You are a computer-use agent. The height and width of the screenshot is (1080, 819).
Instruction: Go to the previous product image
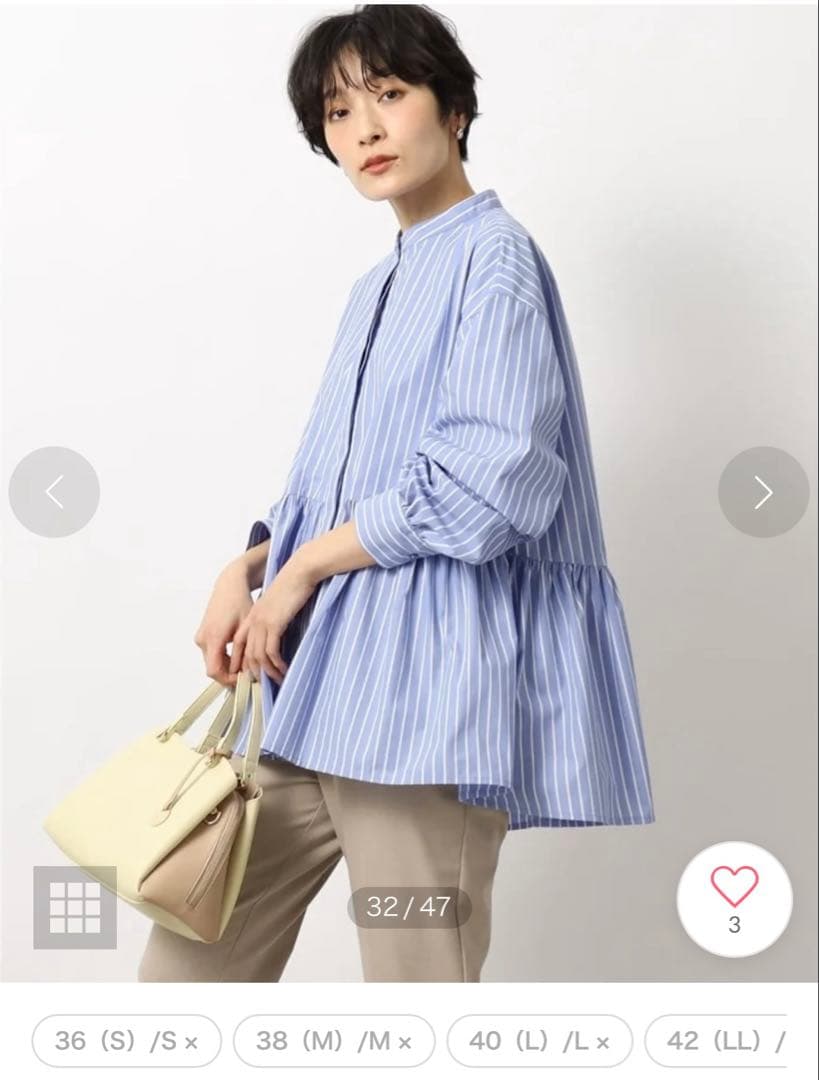click(54, 492)
